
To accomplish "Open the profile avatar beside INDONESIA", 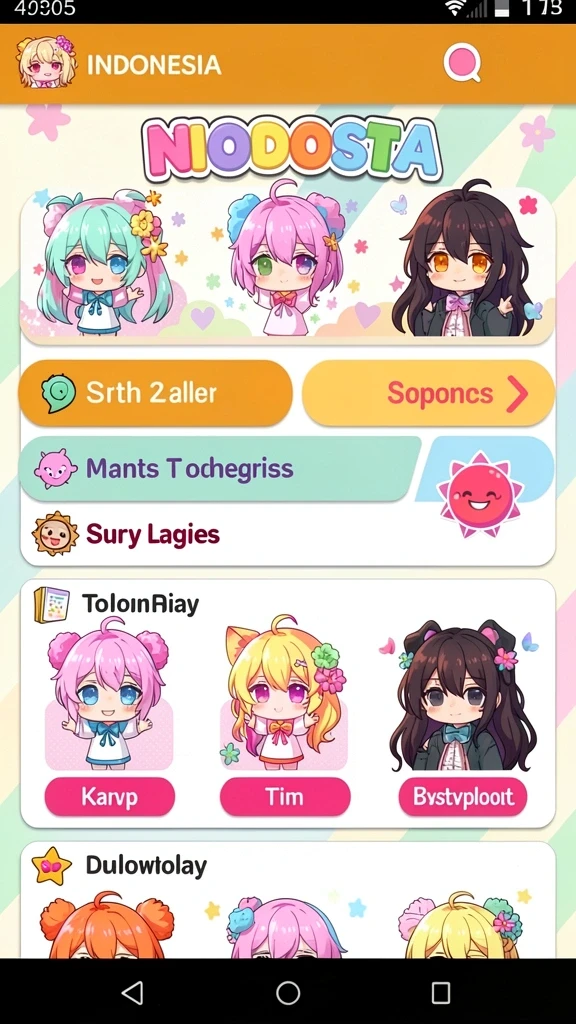I will (46, 62).
